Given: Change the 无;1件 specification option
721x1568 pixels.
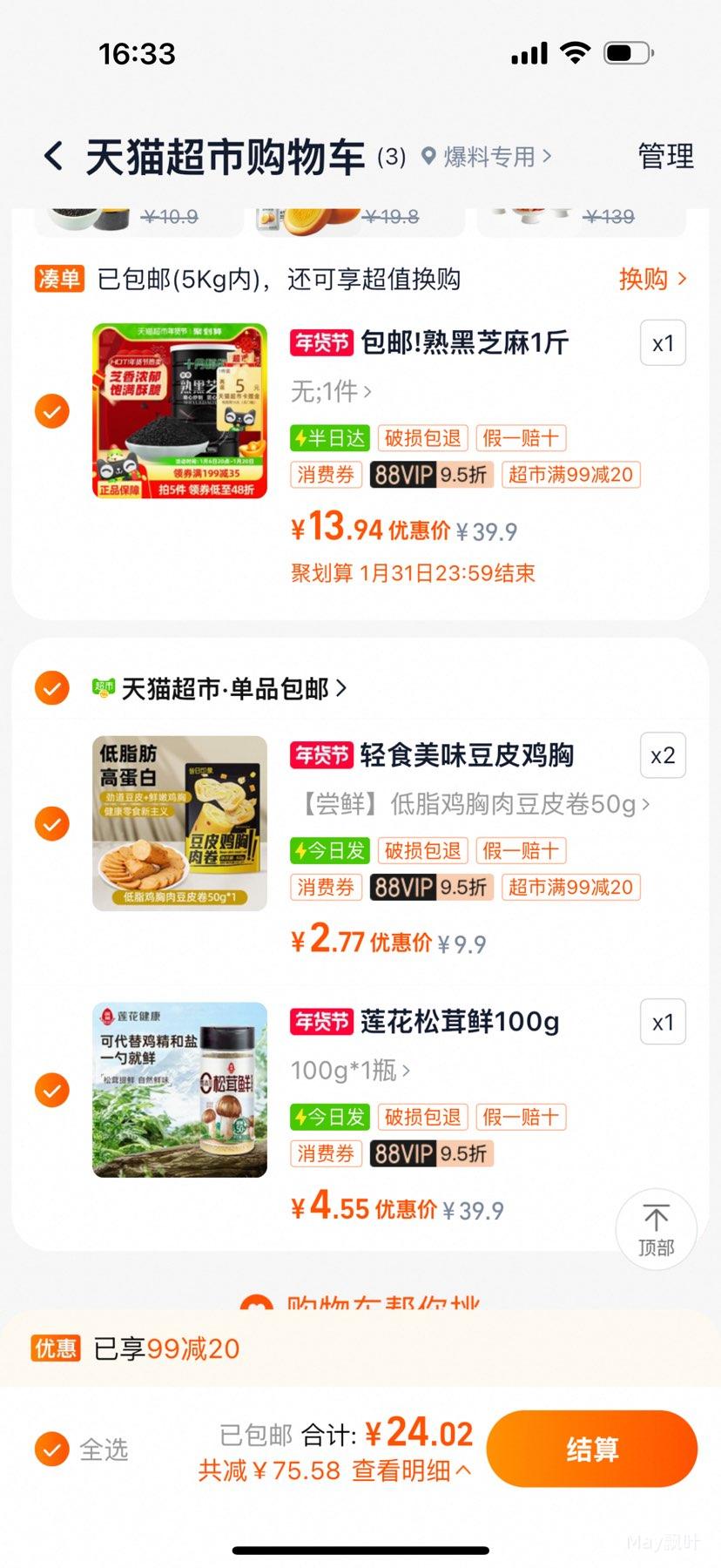Looking at the screenshot, I should coord(331,392).
